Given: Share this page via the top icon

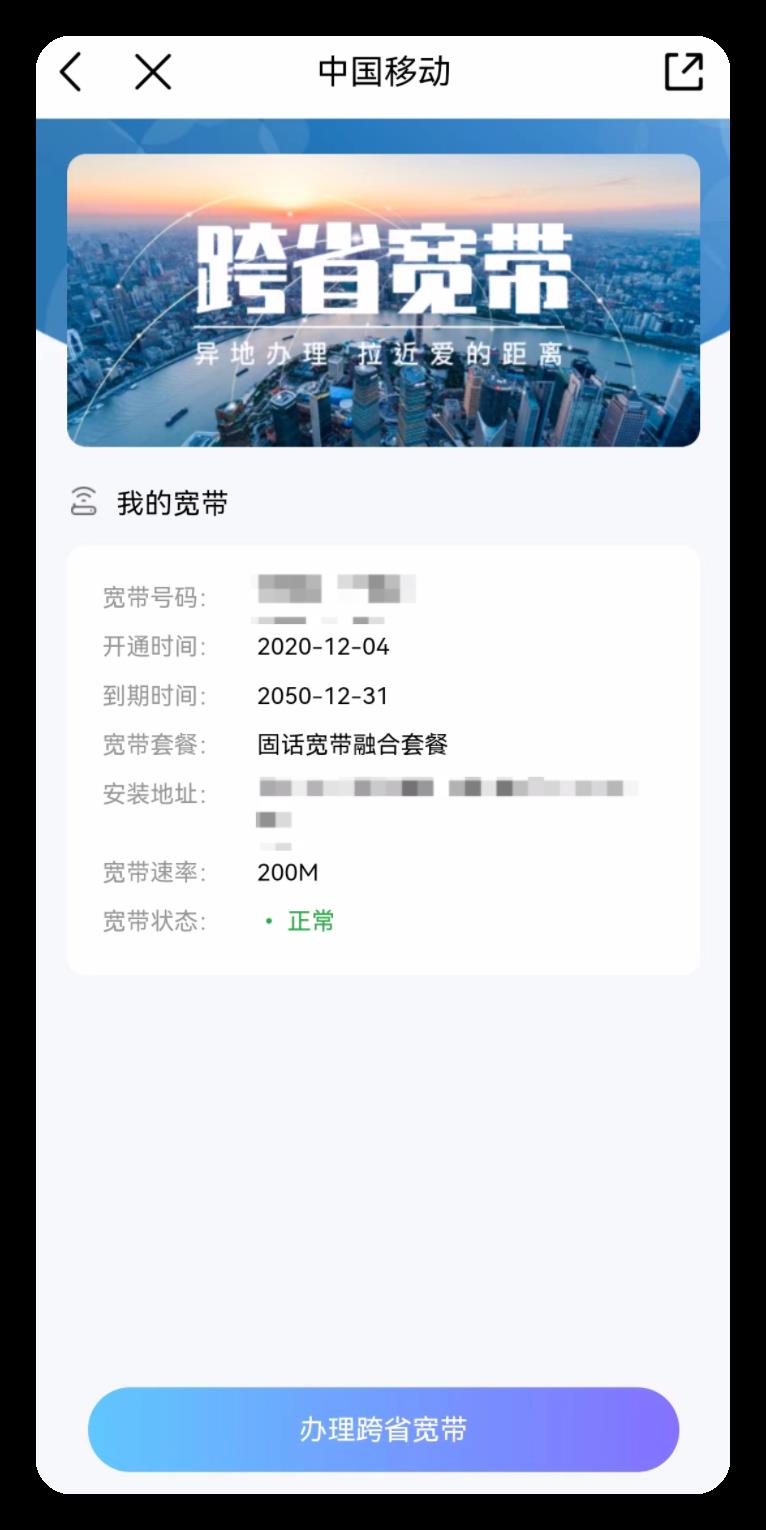Looking at the screenshot, I should click(x=684, y=72).
